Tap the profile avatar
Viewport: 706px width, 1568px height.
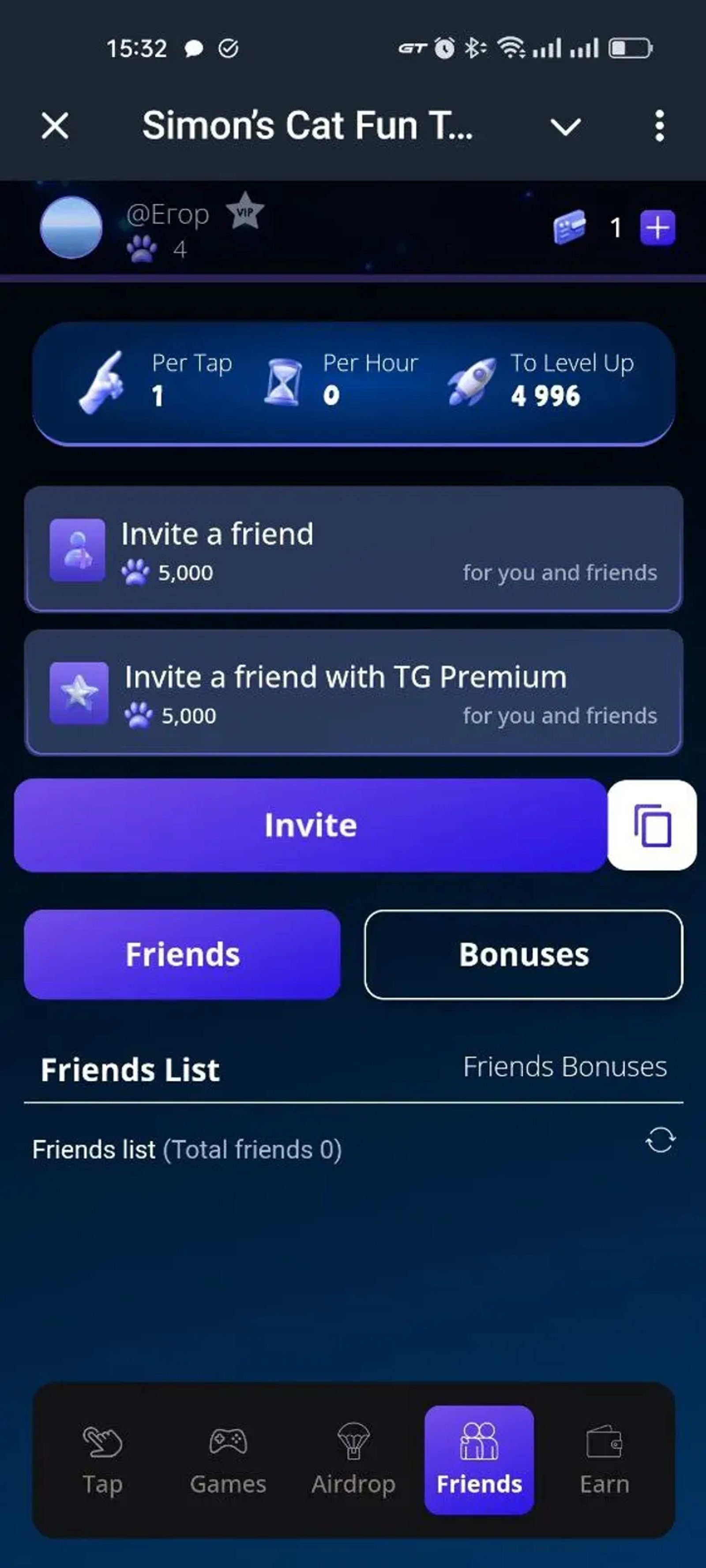[x=71, y=228]
